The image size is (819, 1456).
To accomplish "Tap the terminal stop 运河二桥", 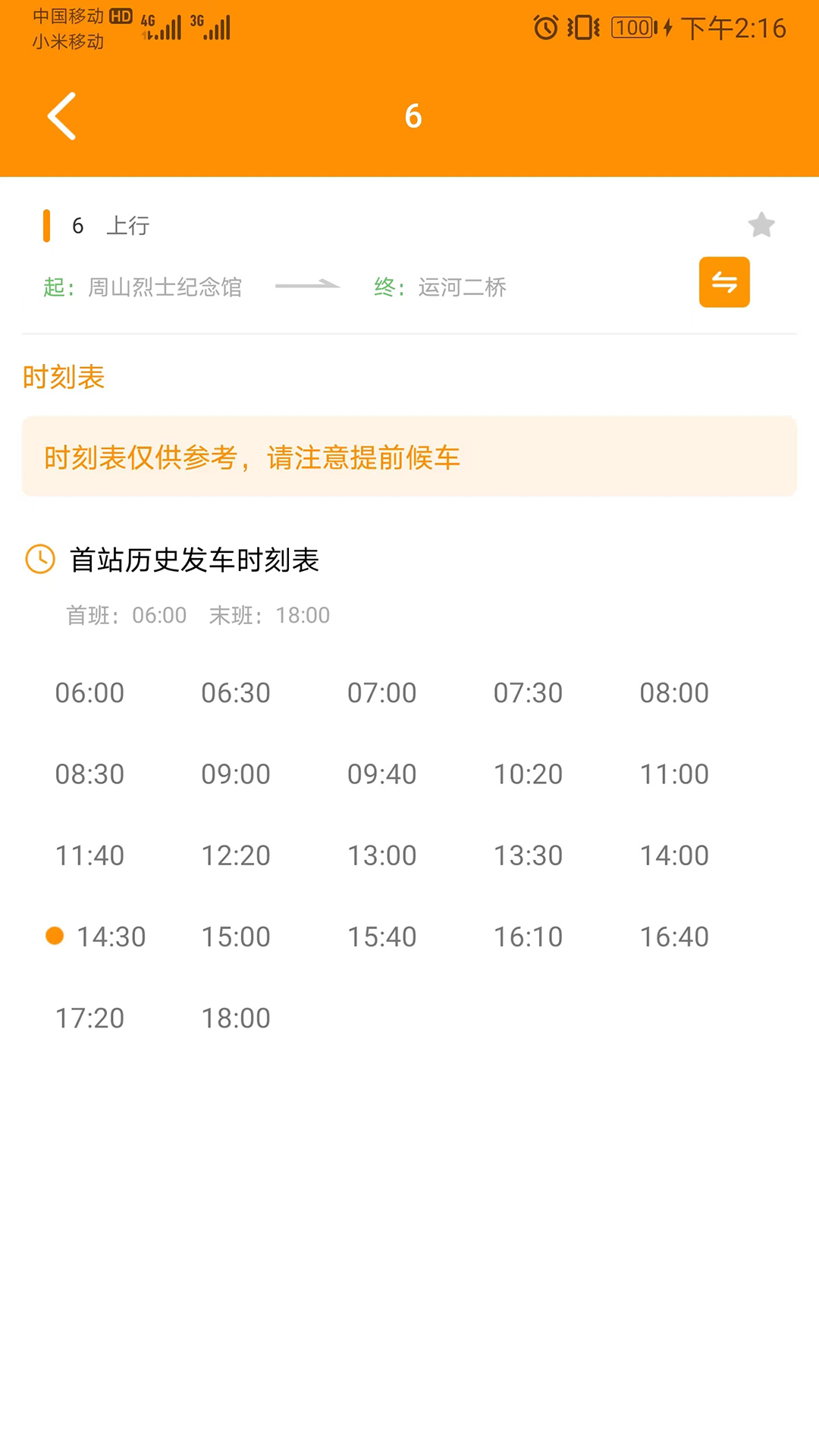I will [461, 287].
